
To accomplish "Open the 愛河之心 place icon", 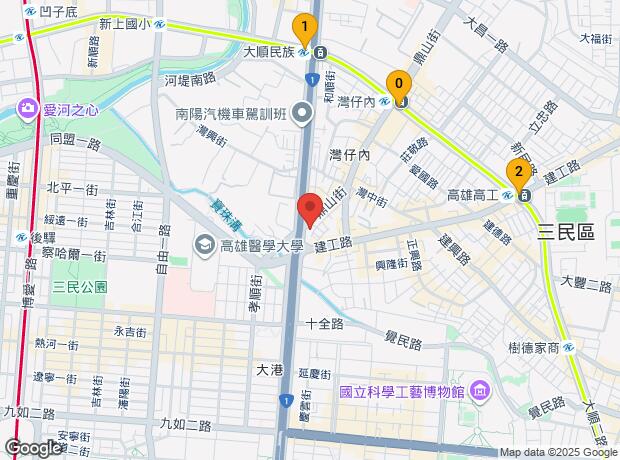I will pos(27,109).
